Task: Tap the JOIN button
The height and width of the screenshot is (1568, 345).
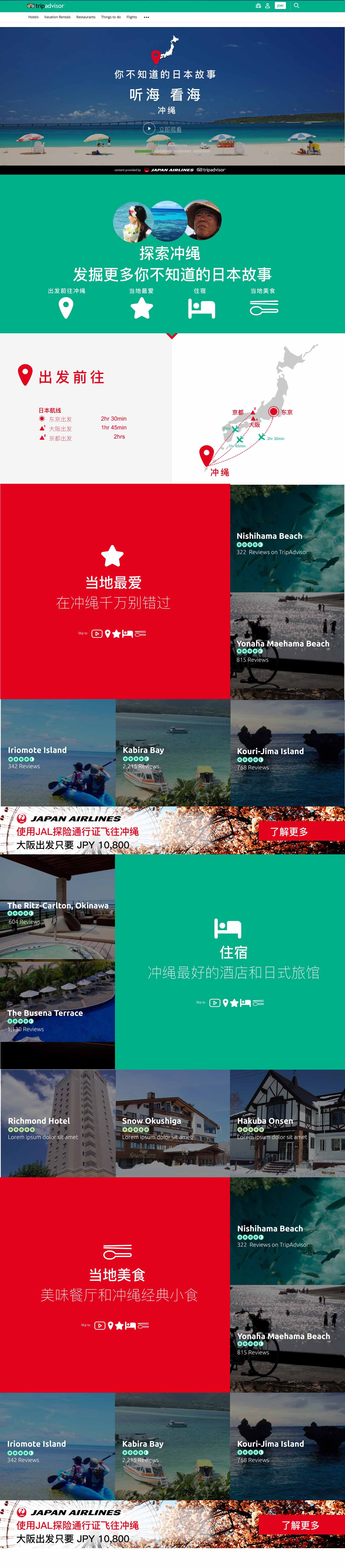Action: (x=280, y=6)
